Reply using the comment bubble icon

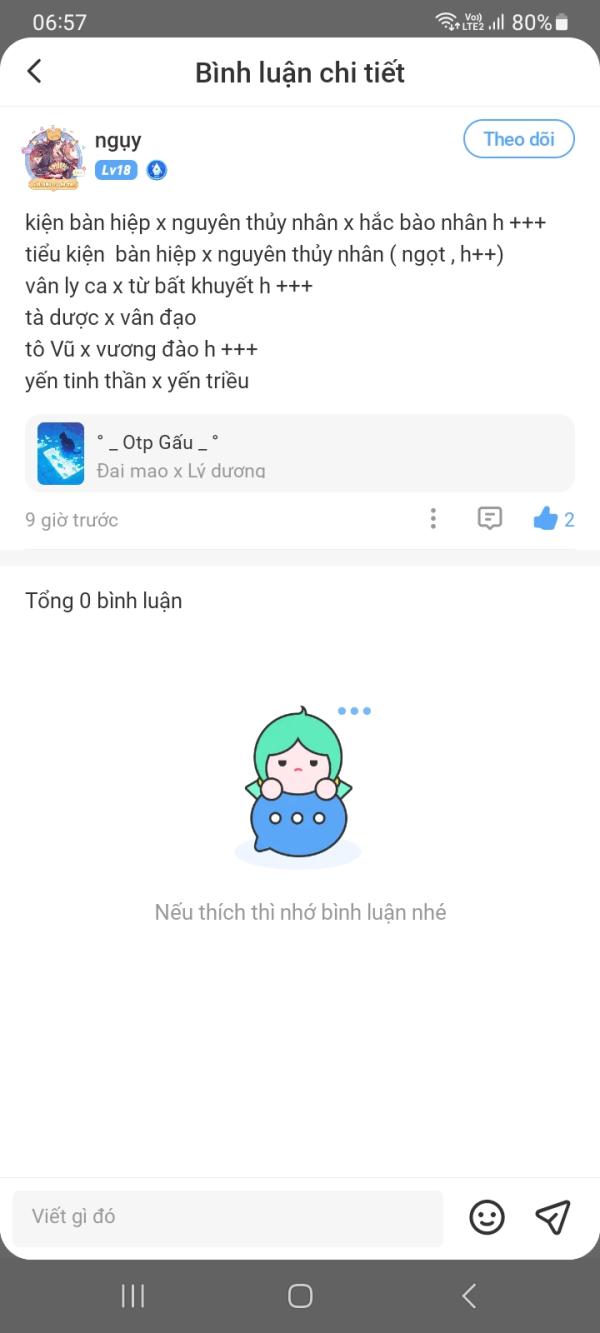489,519
